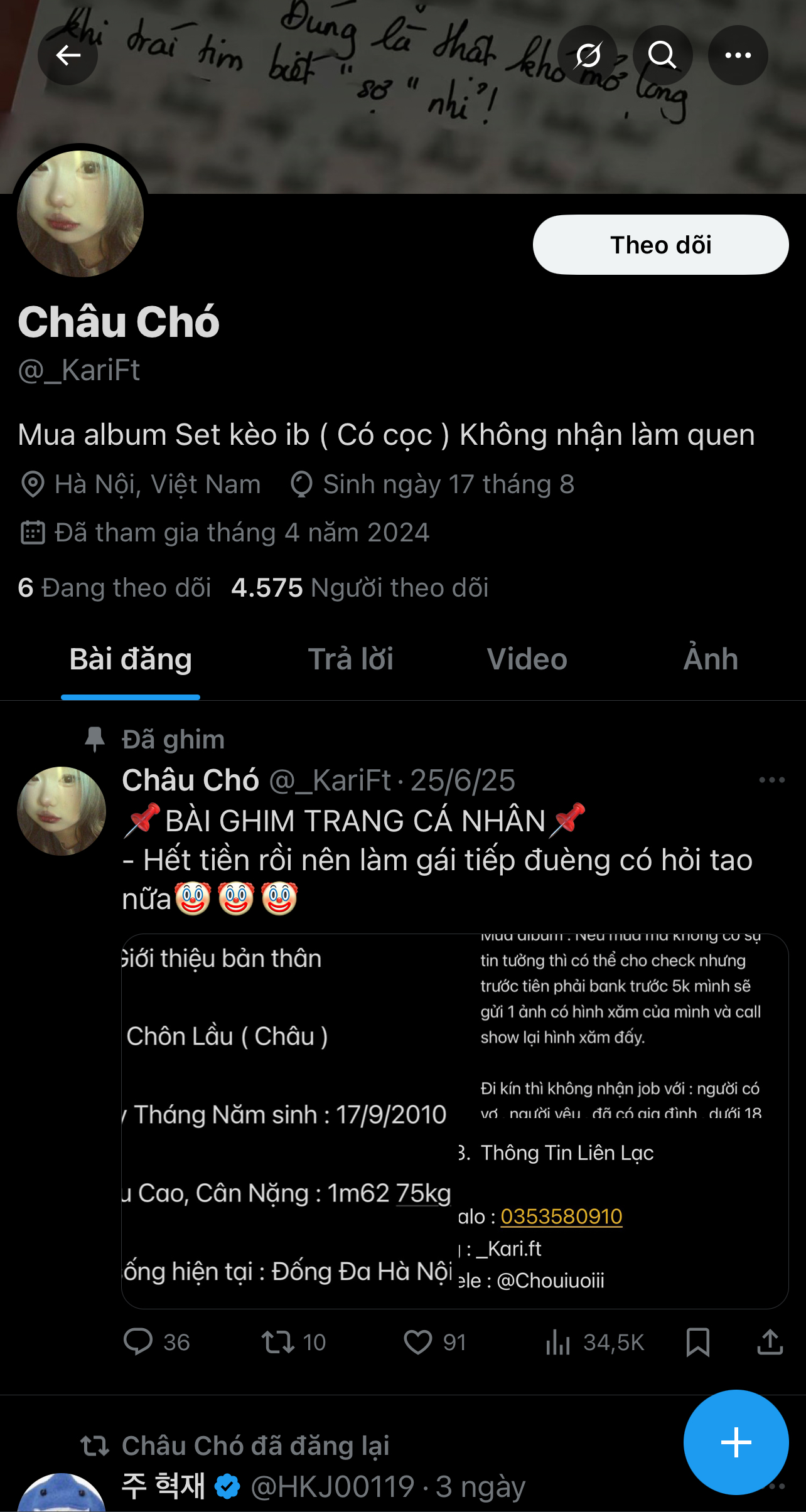Bookmark the pinned post

pos(697,1342)
